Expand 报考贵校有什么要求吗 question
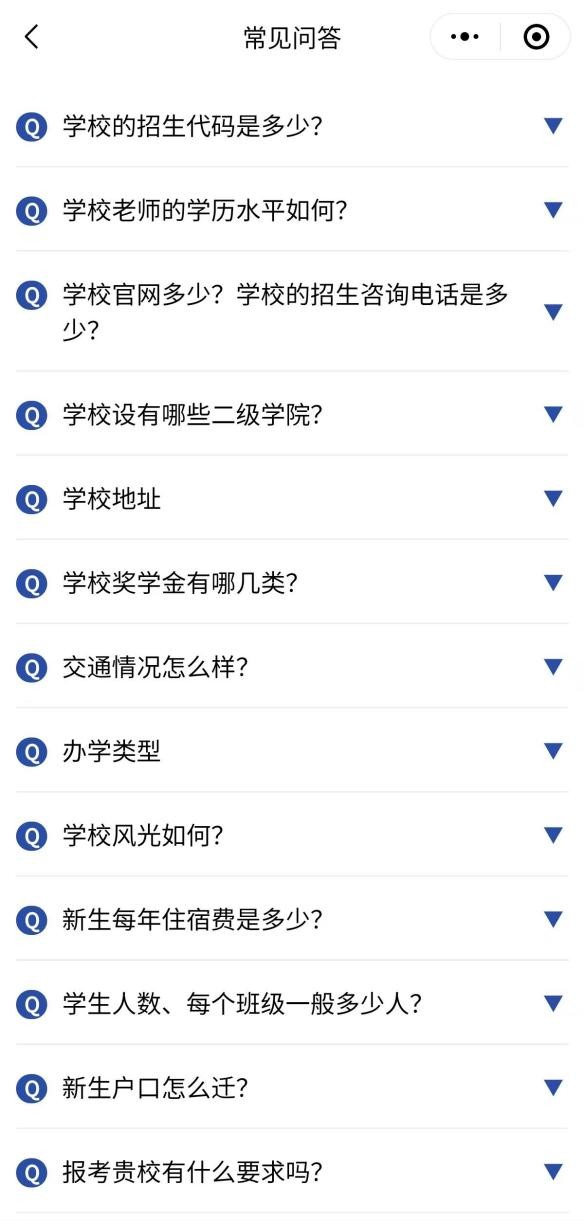The height and width of the screenshot is (1221, 584). tap(292, 1170)
